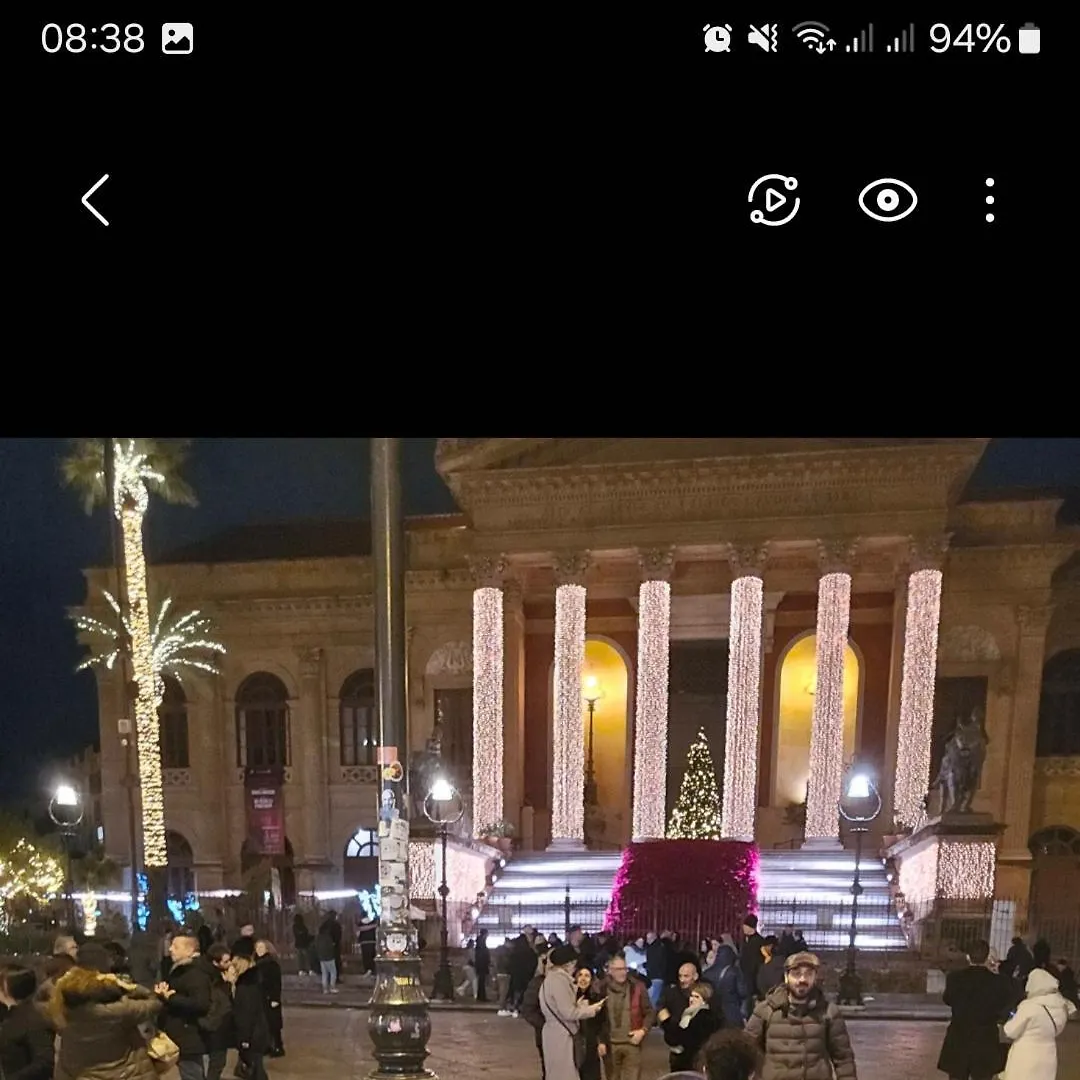Go back using the top-left arrow
The width and height of the screenshot is (1080, 1080).
pyautogui.click(x=95, y=200)
